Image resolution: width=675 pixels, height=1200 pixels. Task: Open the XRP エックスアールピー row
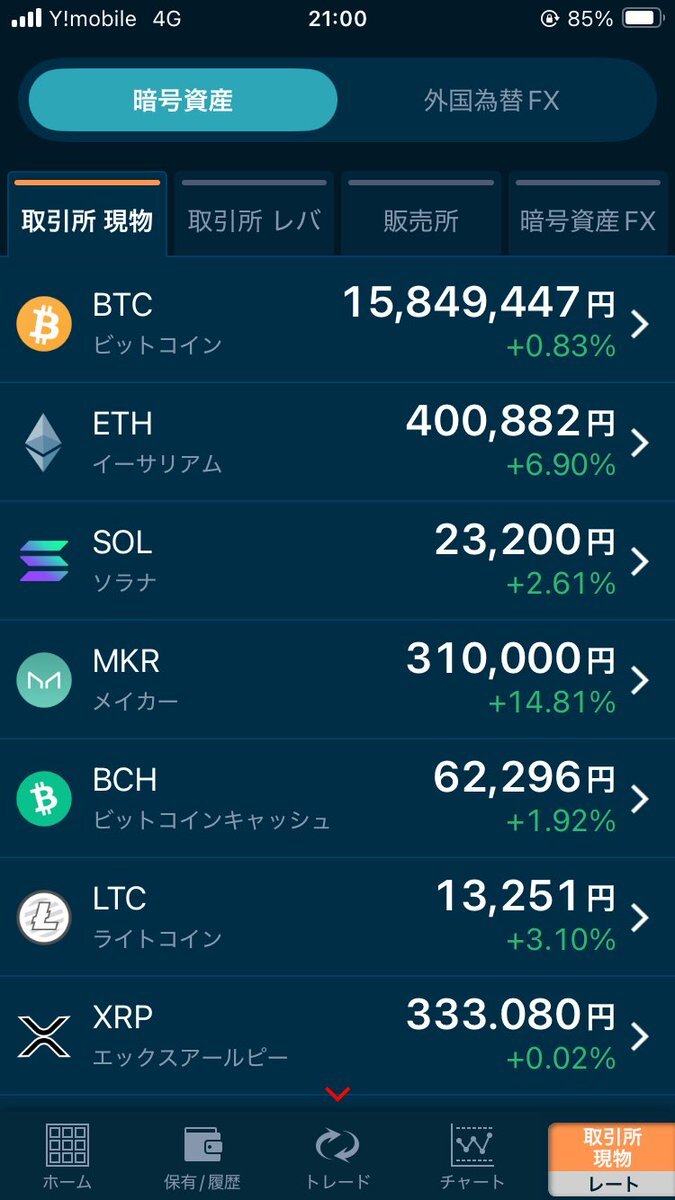[x=337, y=1036]
